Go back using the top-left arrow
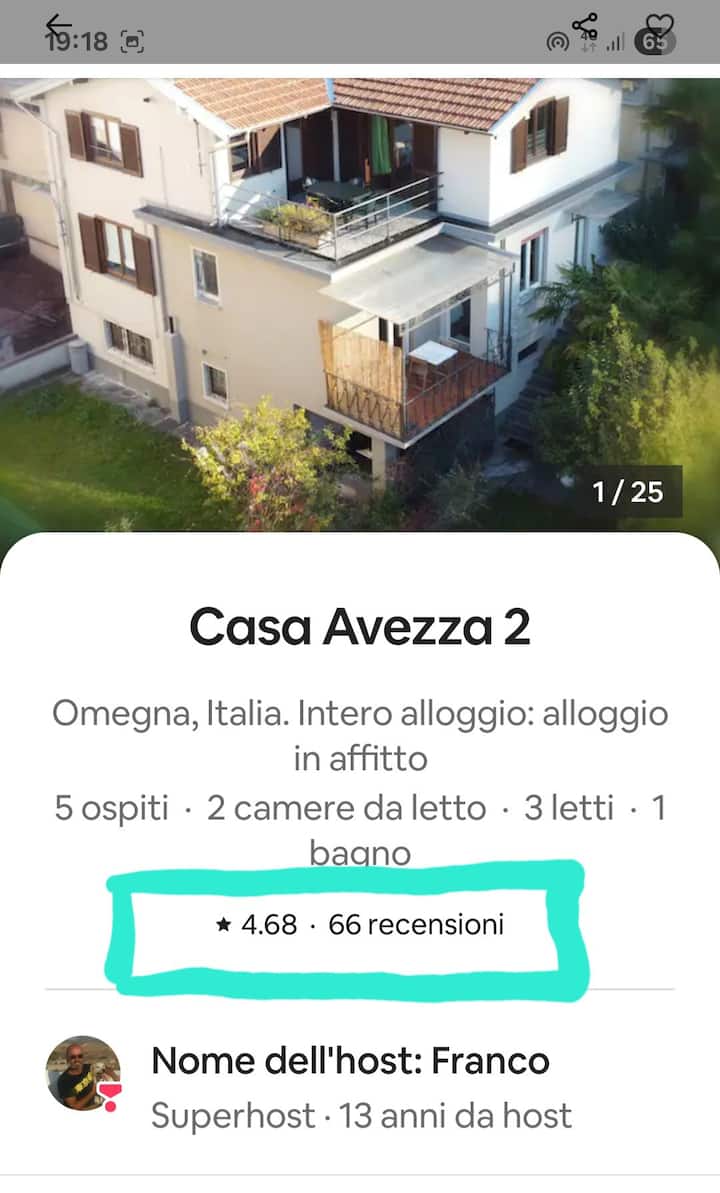The width and height of the screenshot is (720, 1193). pos(60,27)
